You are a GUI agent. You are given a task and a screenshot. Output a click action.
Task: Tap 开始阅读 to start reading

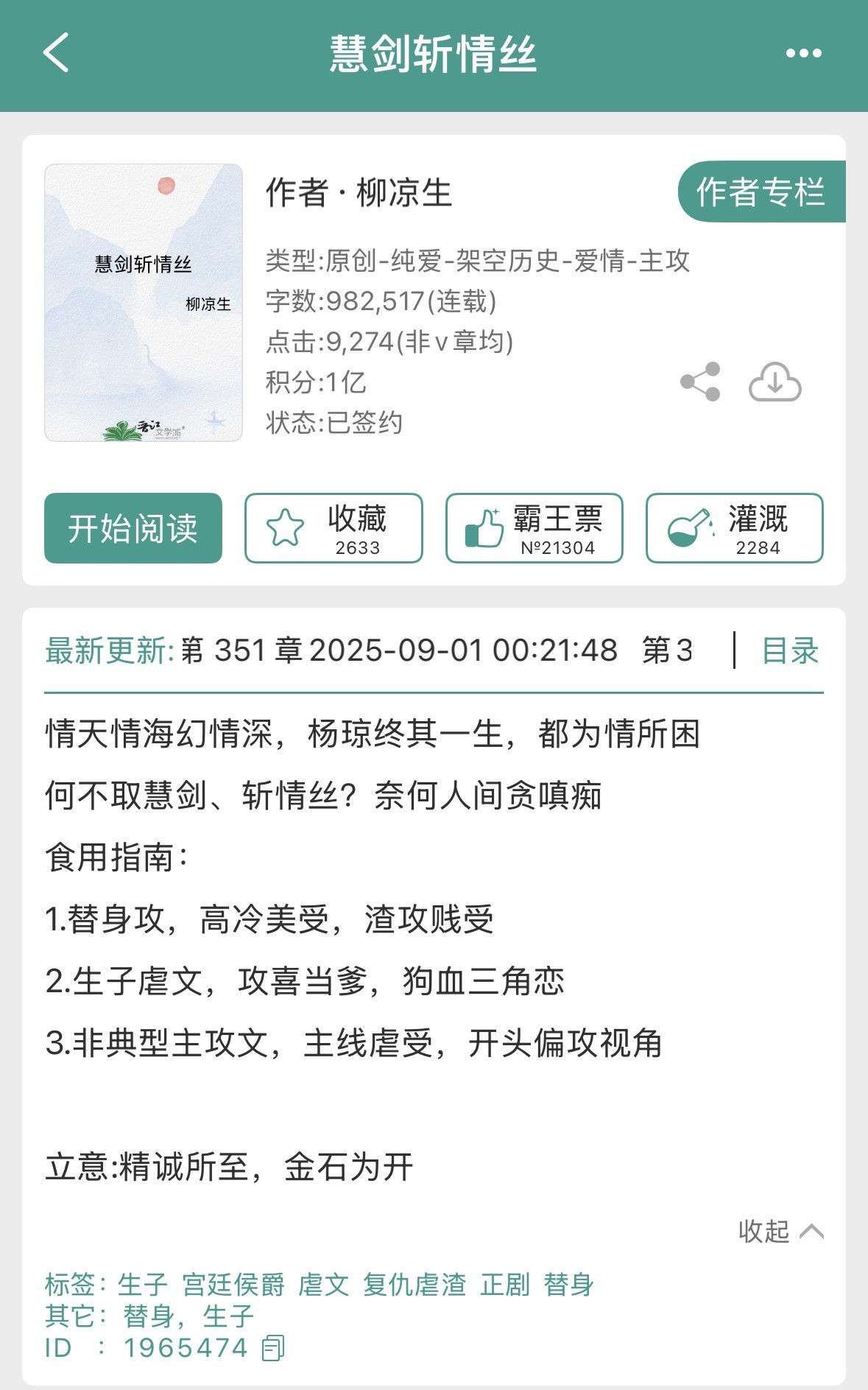[133, 528]
